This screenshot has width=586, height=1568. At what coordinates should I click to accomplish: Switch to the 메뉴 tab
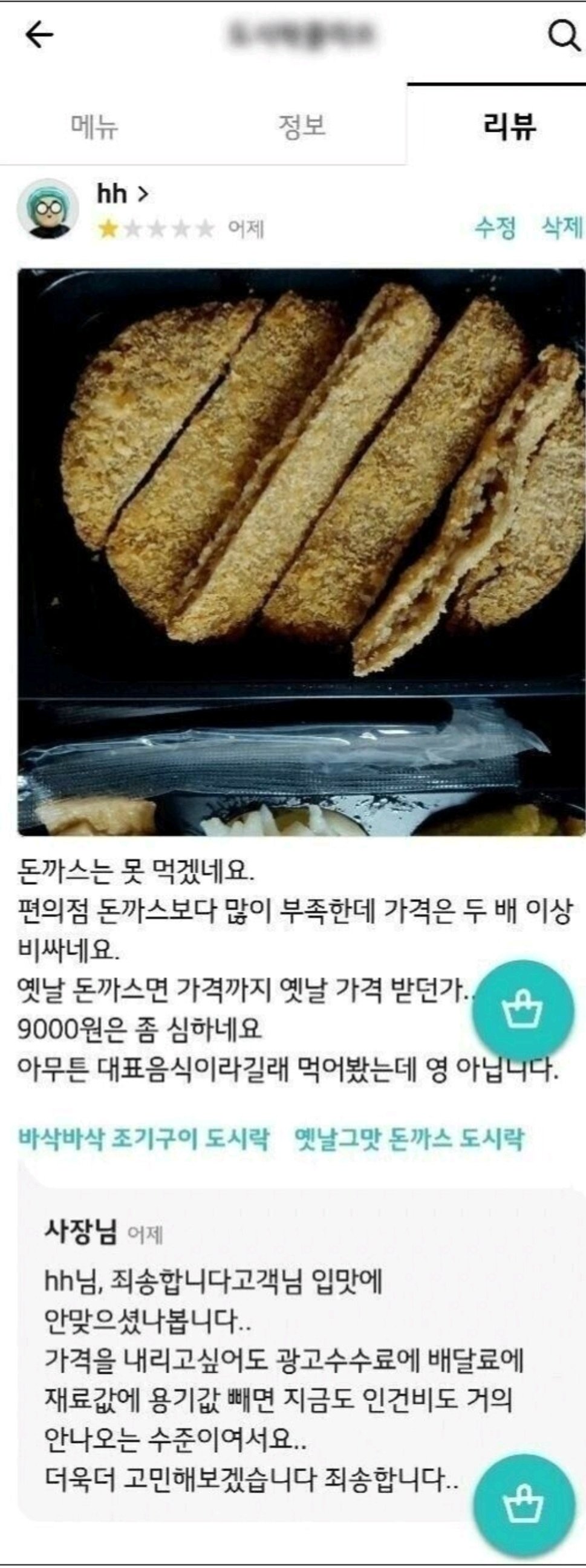(x=95, y=126)
